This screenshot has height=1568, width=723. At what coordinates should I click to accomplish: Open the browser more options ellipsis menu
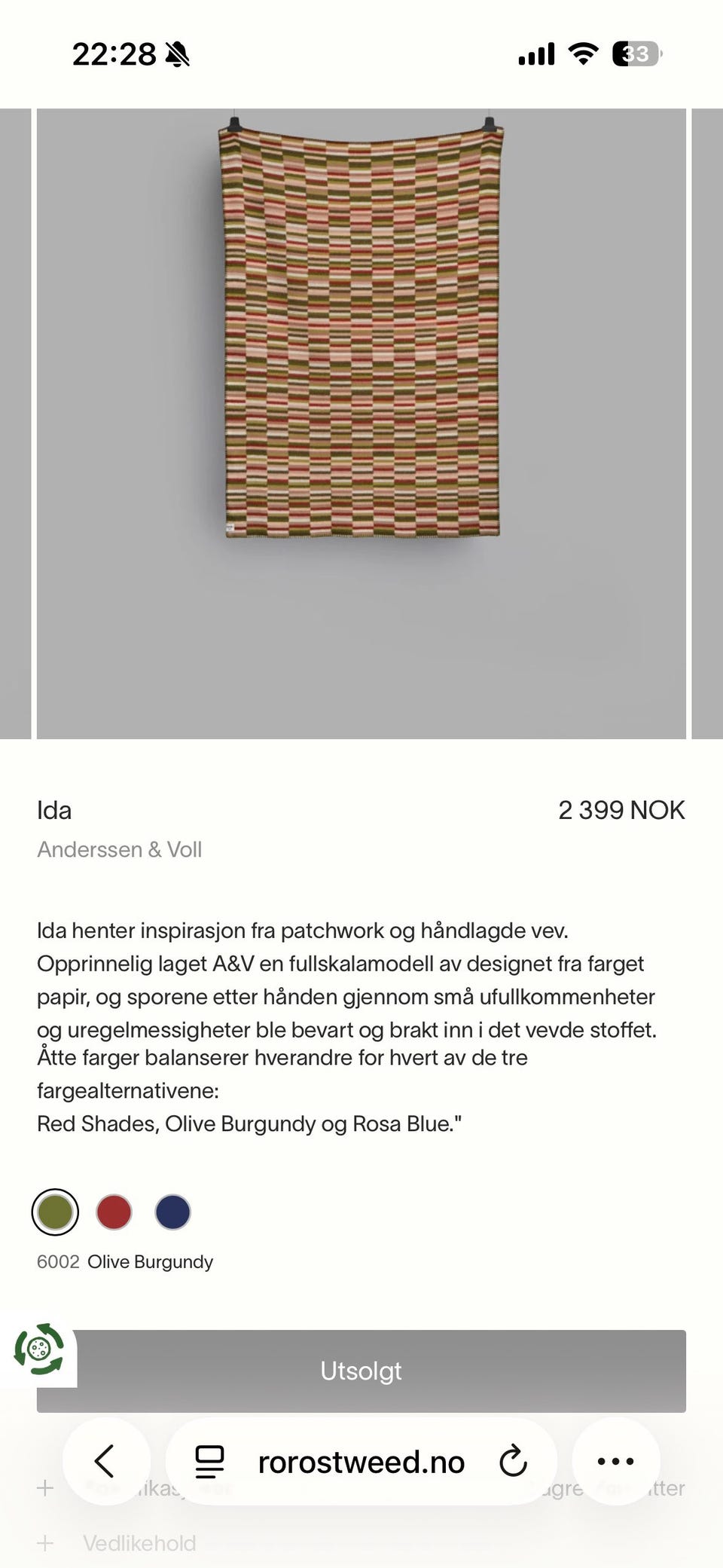[616, 1460]
